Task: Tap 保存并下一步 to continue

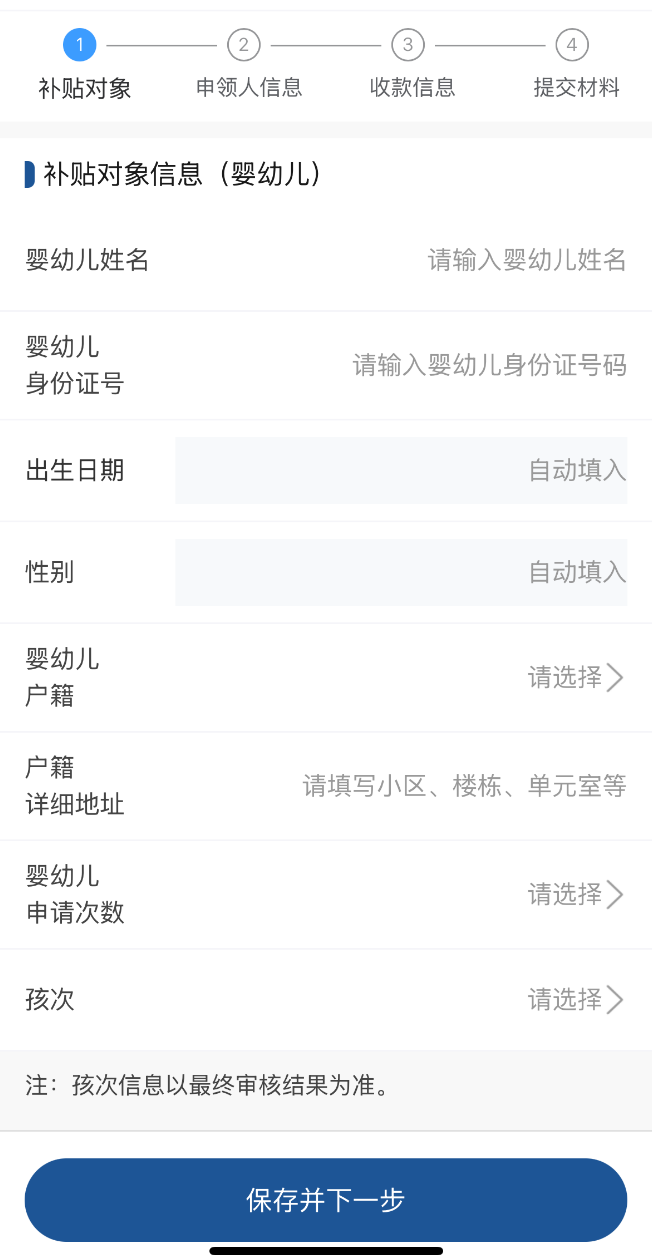Action: pyautogui.click(x=326, y=1200)
